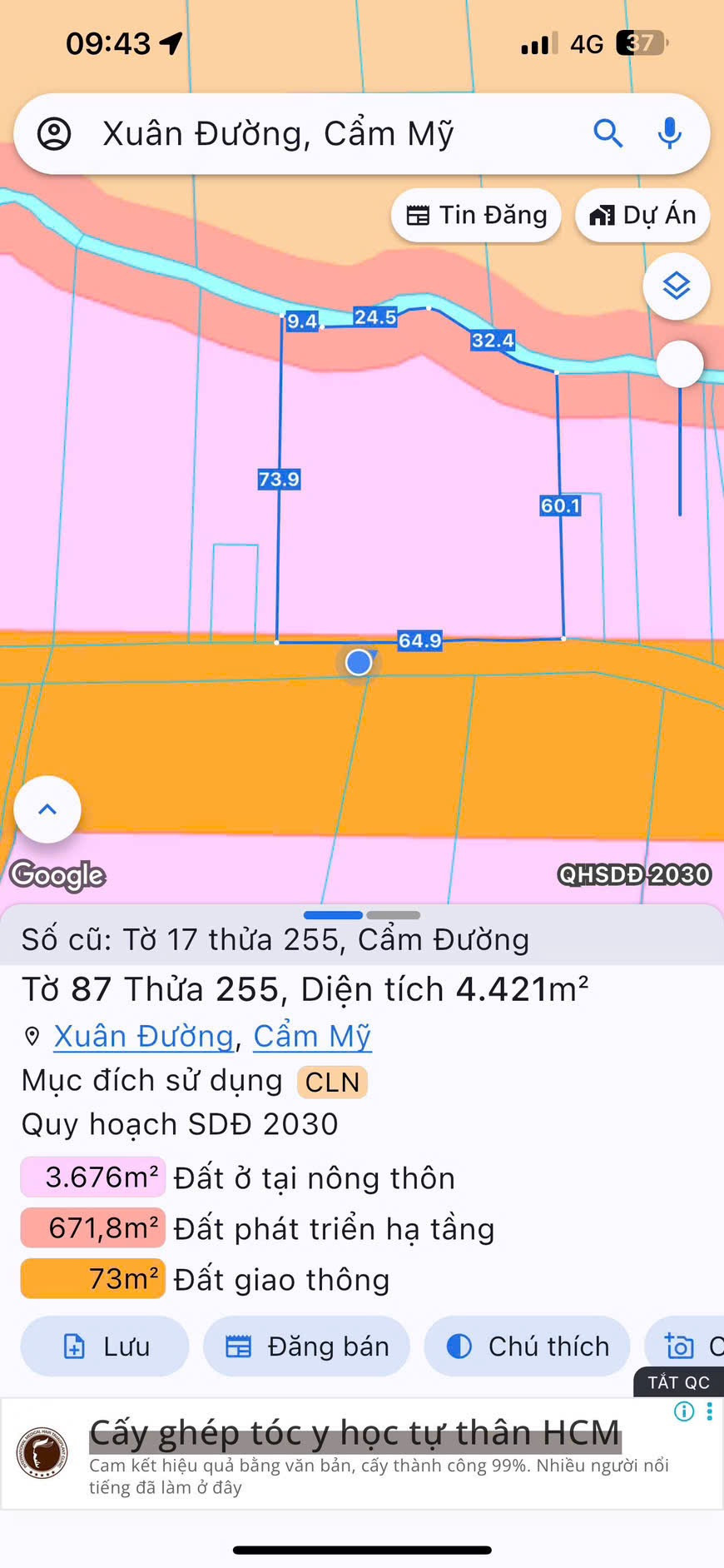Turn off ads with TẮT QC
Viewport: 724px width, 1568px height.
[x=678, y=1382]
